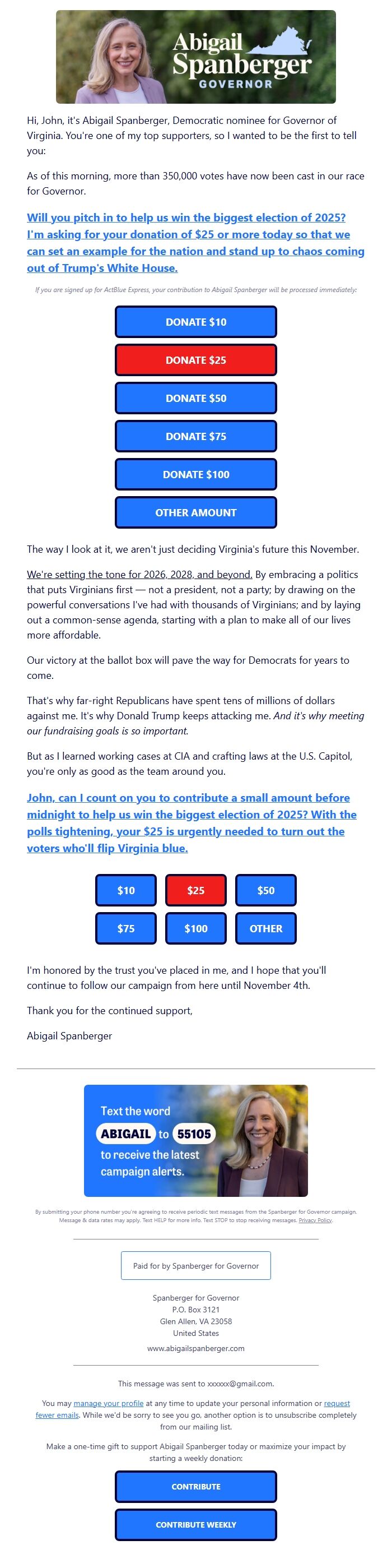This screenshot has width=392, height=1568.
Task: Follow the 'John, can I count on you' link
Action: 192,823
